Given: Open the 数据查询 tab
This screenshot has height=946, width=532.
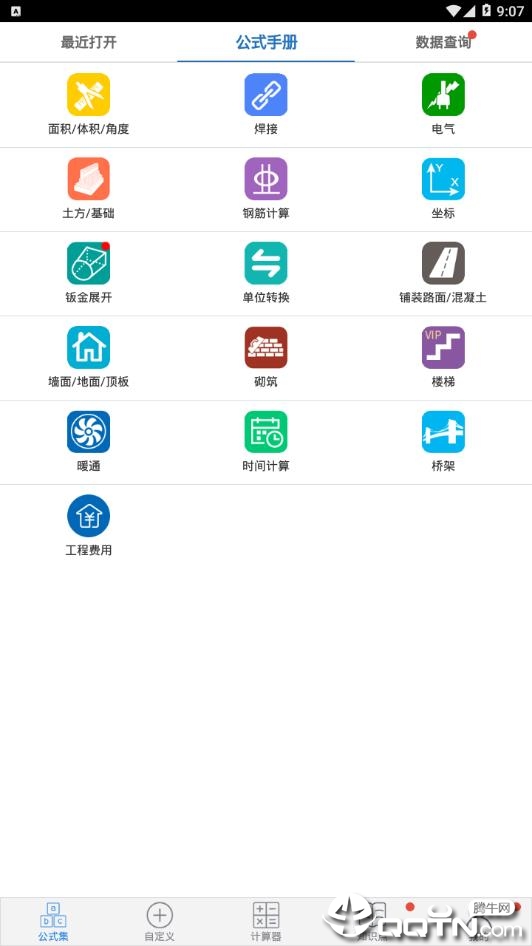Looking at the screenshot, I should click(443, 42).
